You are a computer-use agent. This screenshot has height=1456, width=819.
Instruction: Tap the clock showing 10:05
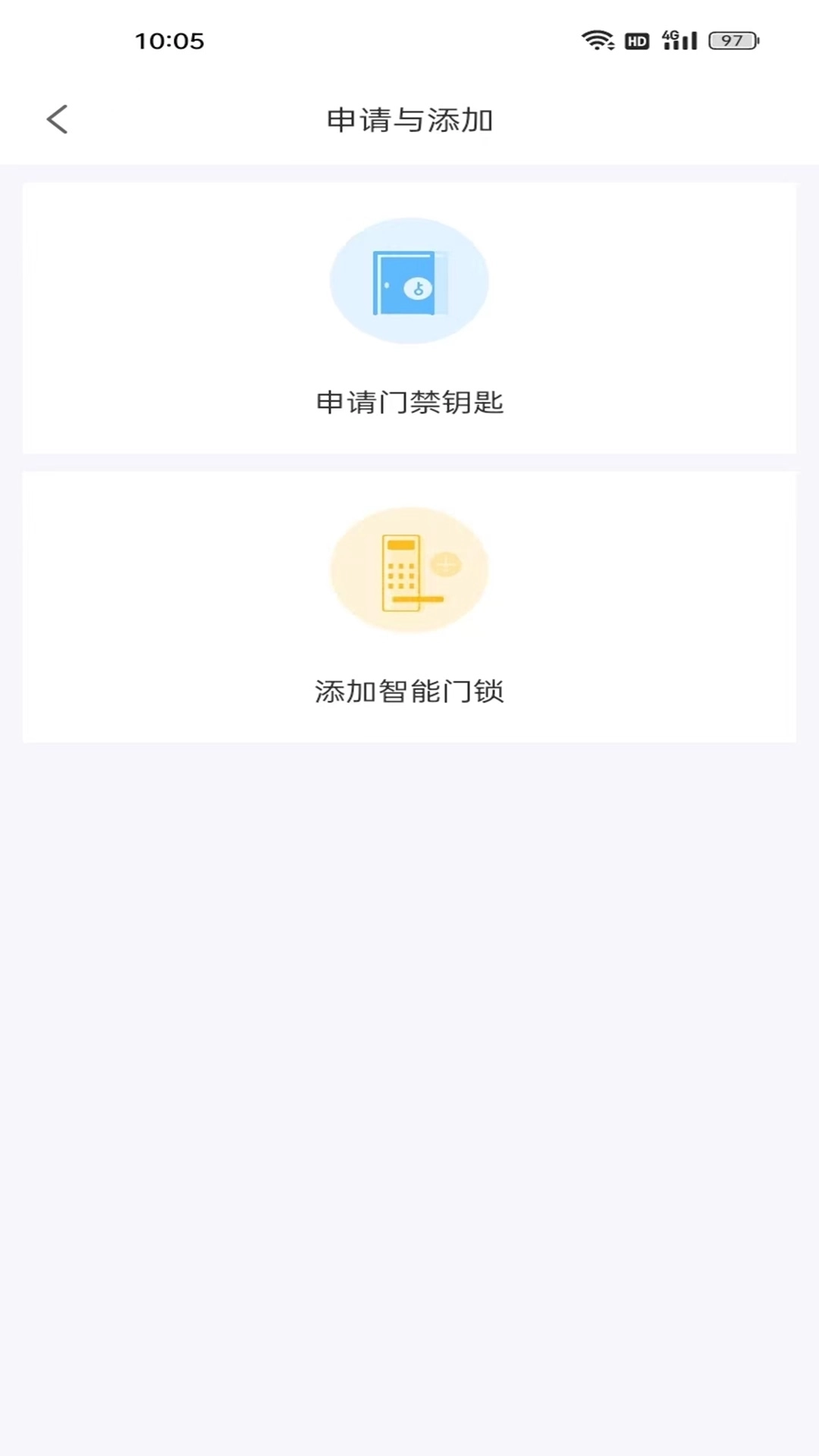coord(170,41)
